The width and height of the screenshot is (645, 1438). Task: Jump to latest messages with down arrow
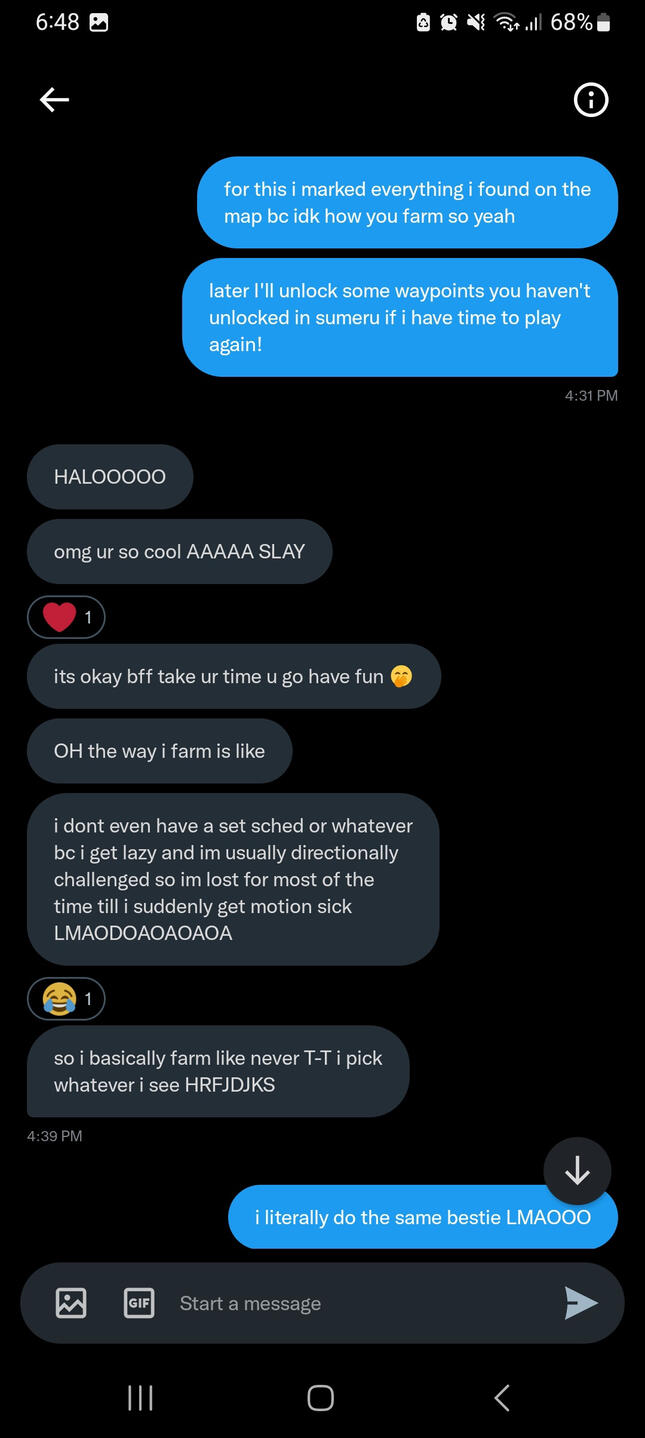pyautogui.click(x=577, y=1171)
